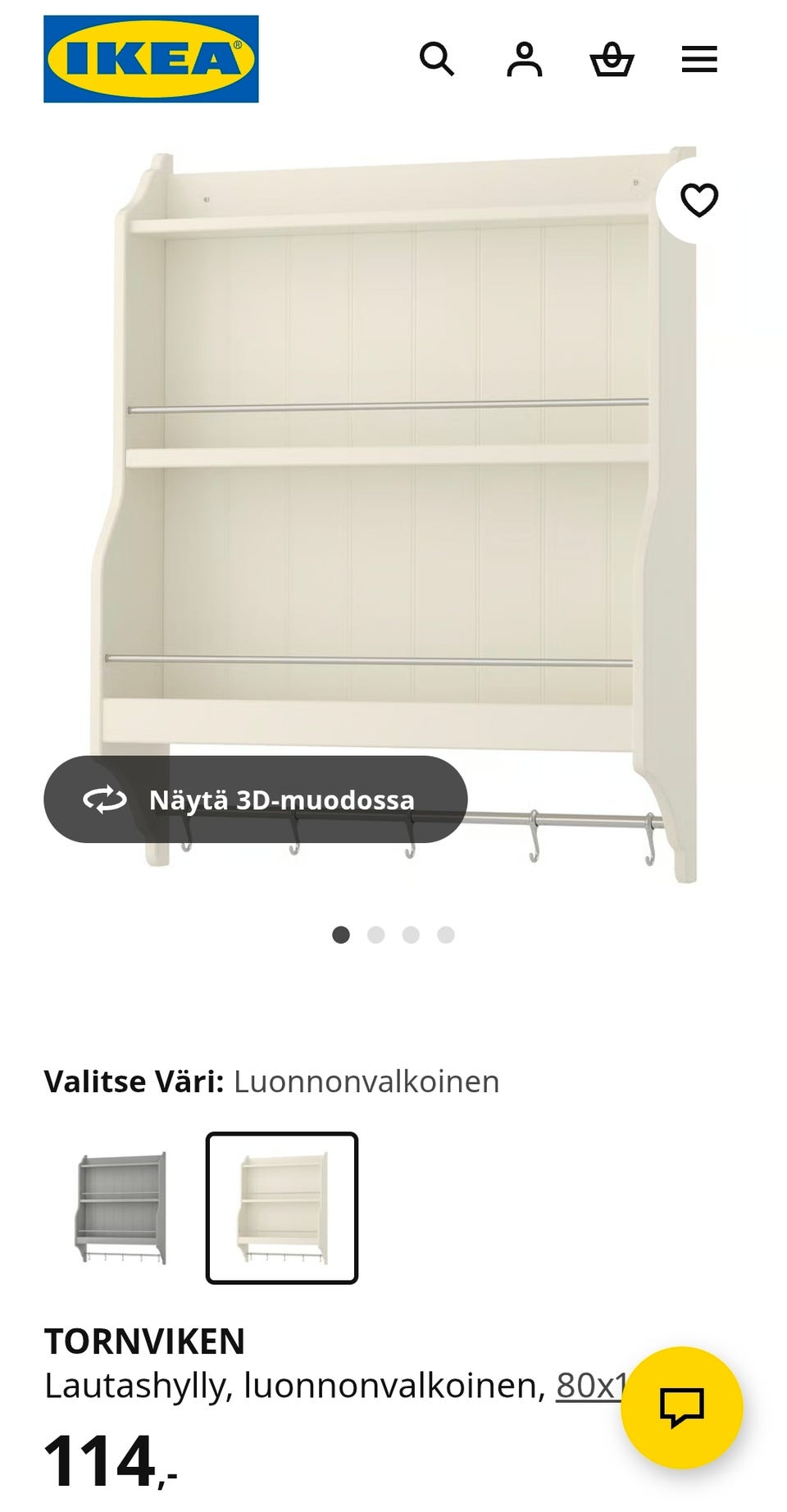Select the last carousel dot
This screenshot has width=787, height=1512.
click(444, 933)
